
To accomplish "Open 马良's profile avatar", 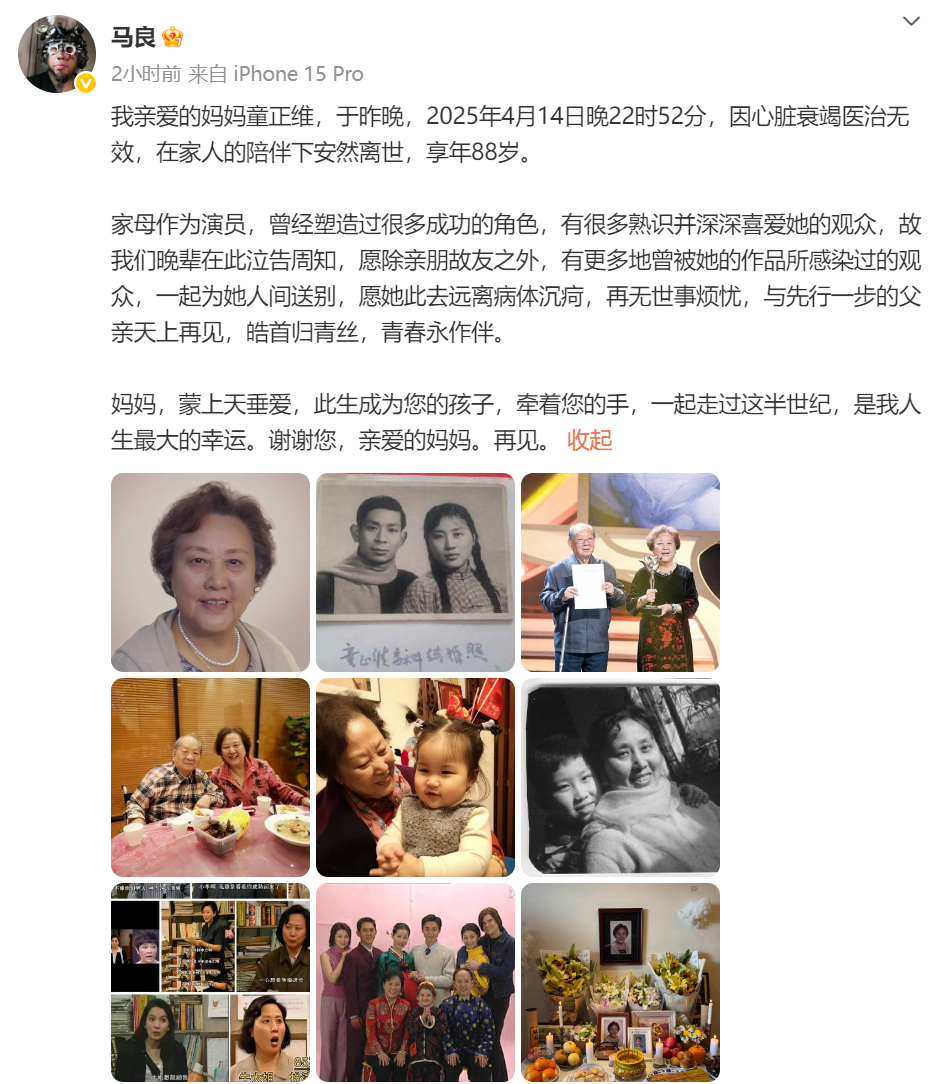I will coord(57,54).
